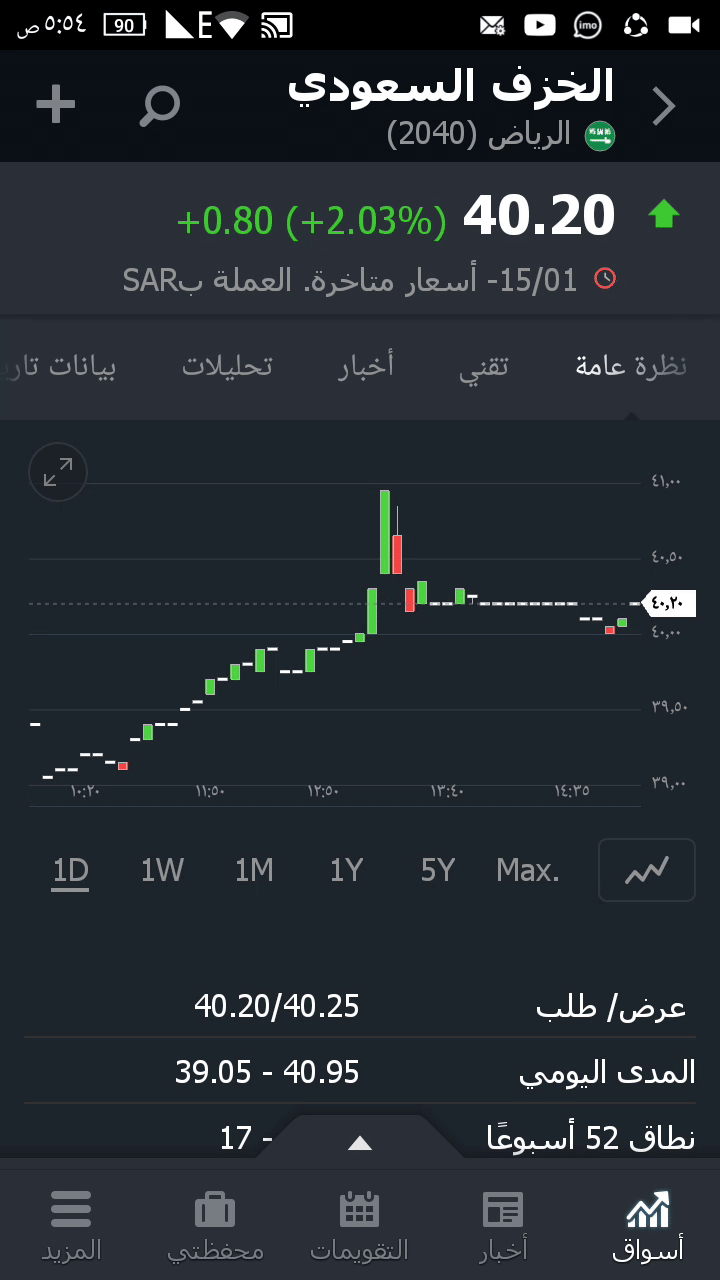Tap the plus icon to add to watchlist

click(x=56, y=105)
